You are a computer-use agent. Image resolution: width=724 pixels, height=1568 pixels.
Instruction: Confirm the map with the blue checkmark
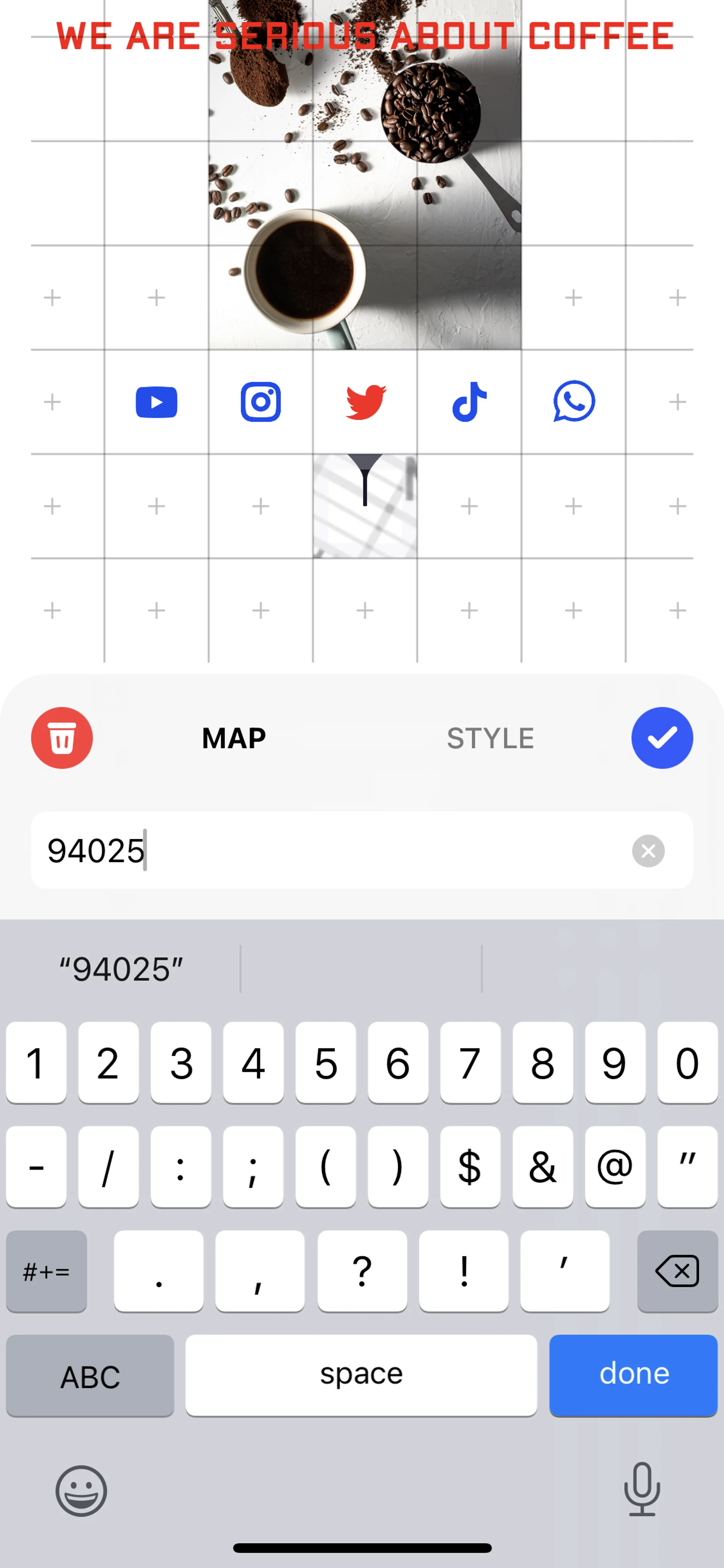click(x=662, y=738)
